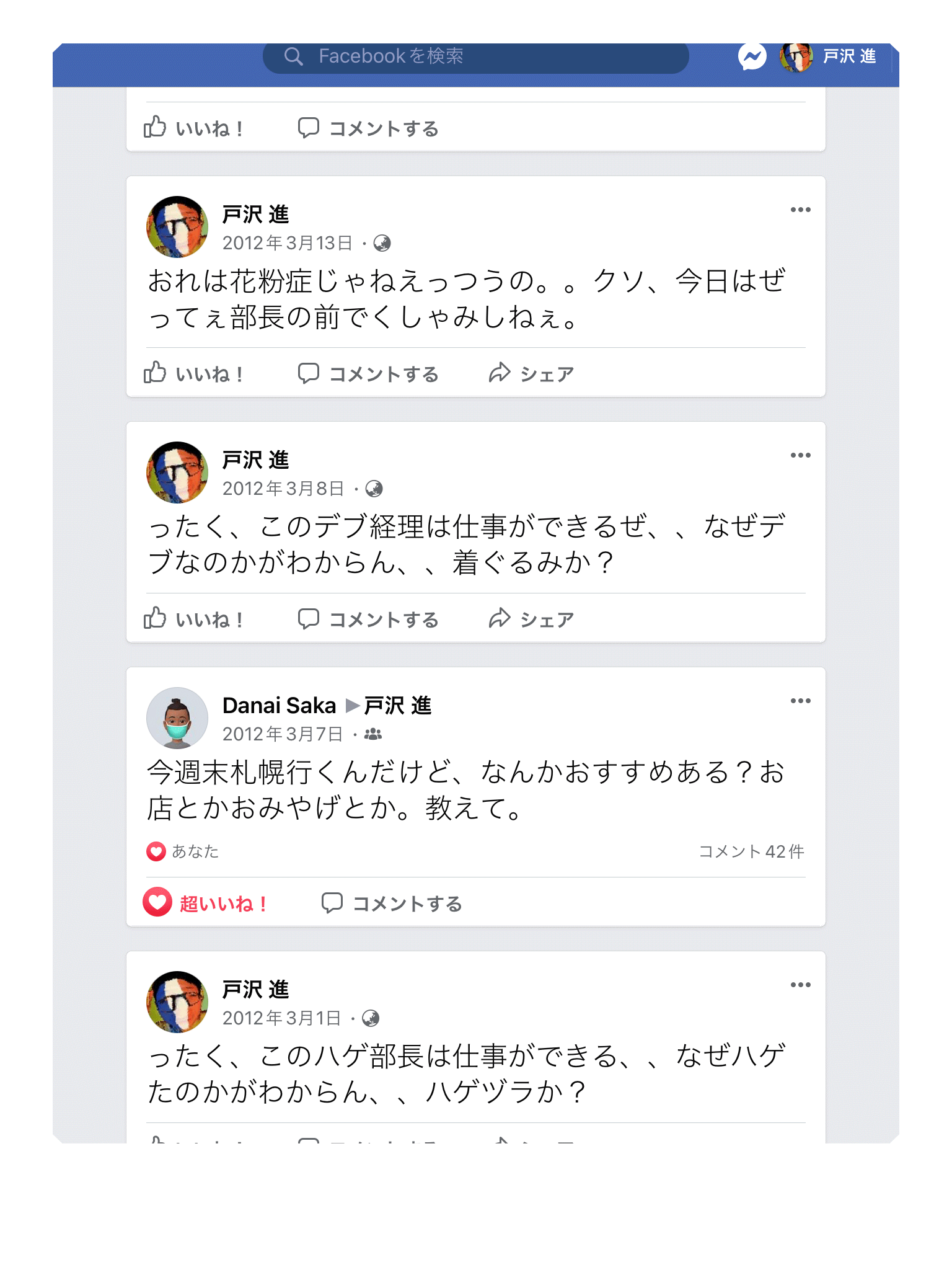Open Danai Saka's avatar picture
The width and height of the screenshot is (952, 1270).
pyautogui.click(x=177, y=718)
